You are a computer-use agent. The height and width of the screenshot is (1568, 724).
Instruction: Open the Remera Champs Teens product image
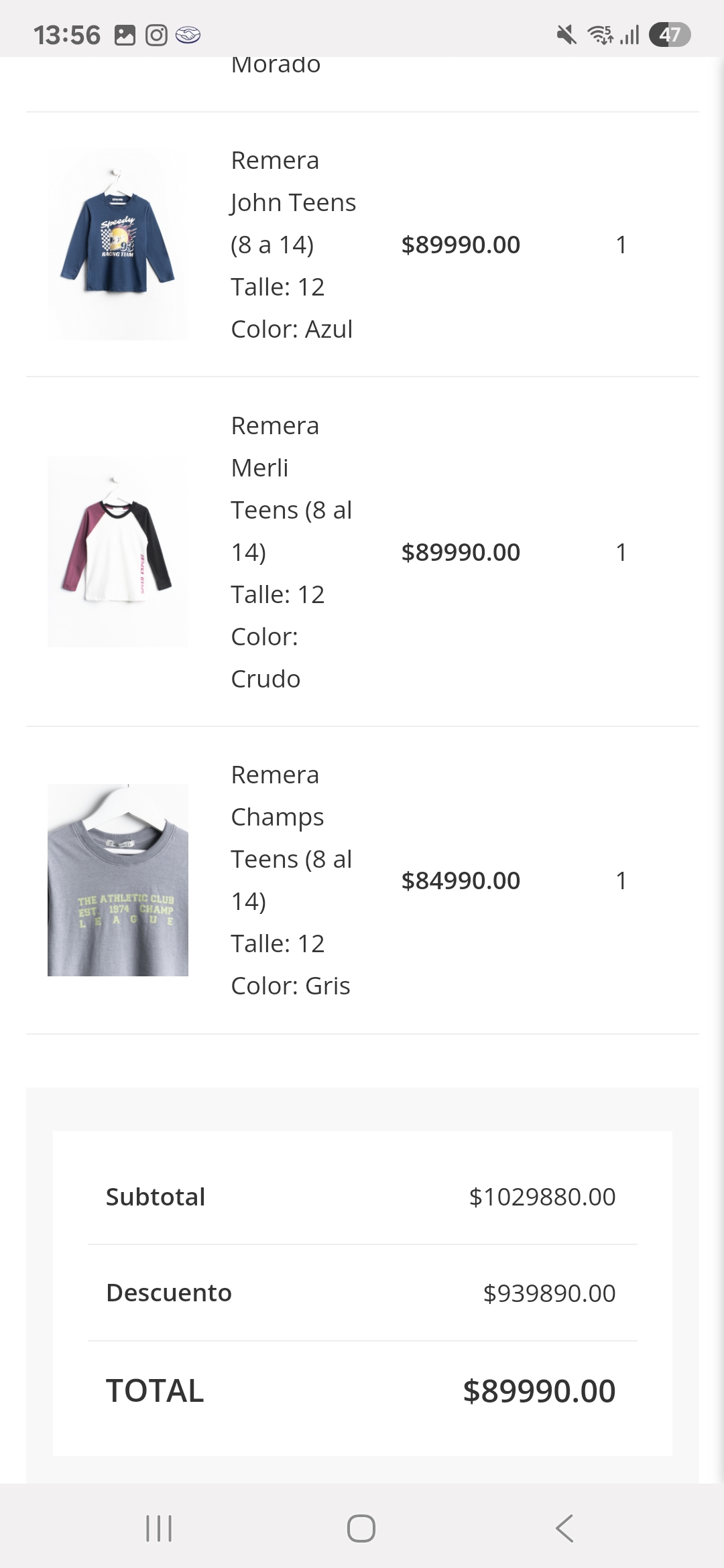[117, 880]
